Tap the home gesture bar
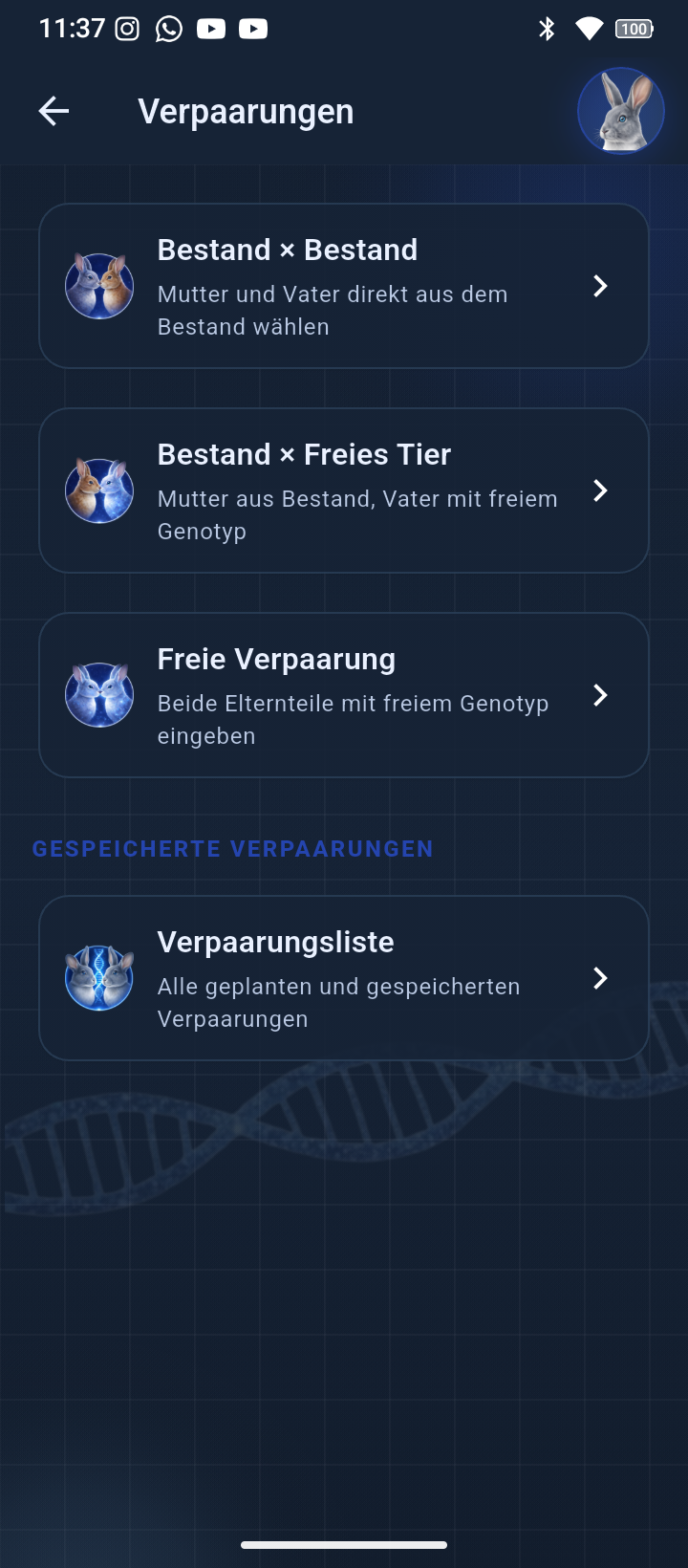The width and height of the screenshot is (688, 1568). pos(344,1543)
